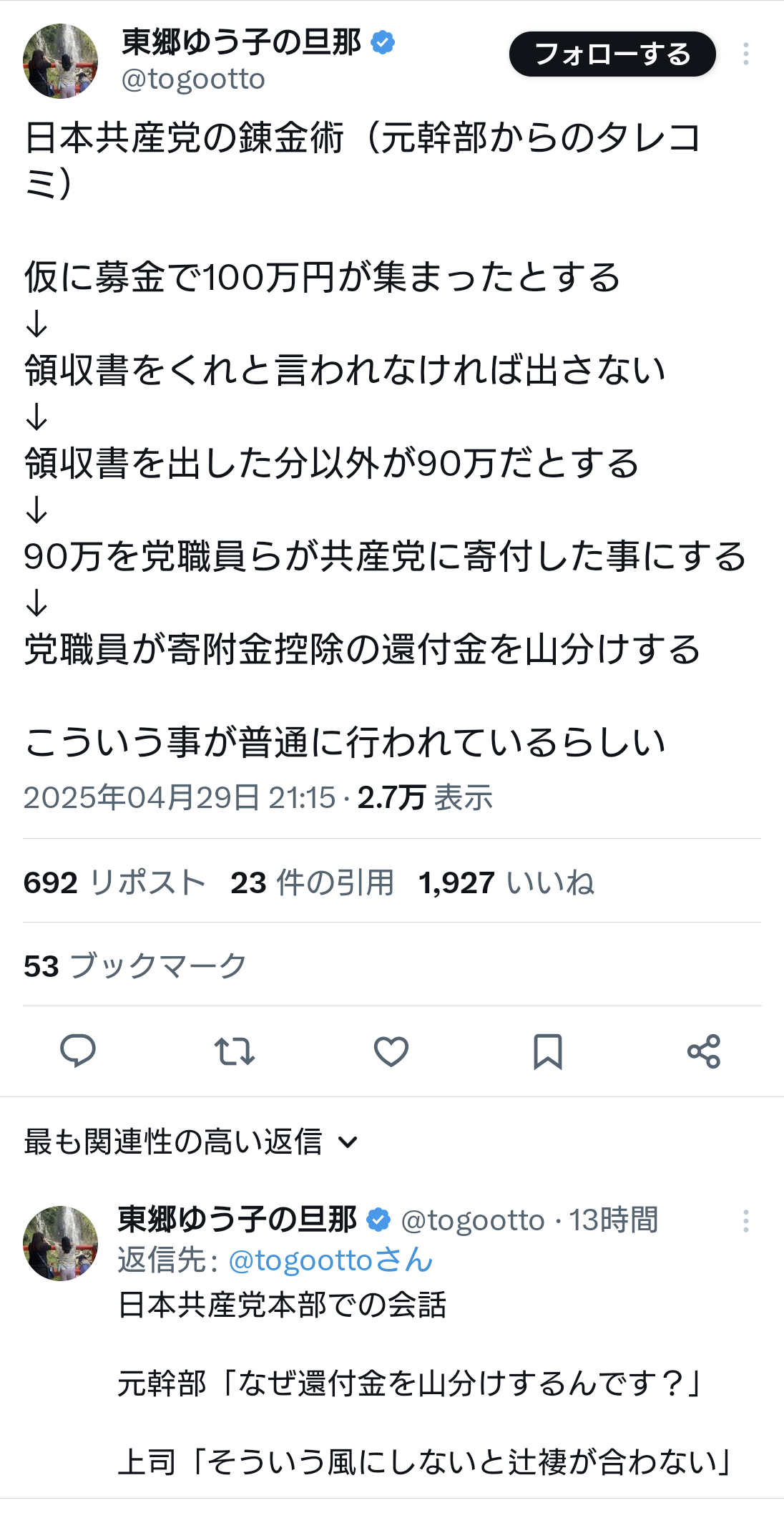Image resolution: width=784 pixels, height=1518 pixels.
Task: Open the author's profile picture on main post
Action: (61, 61)
